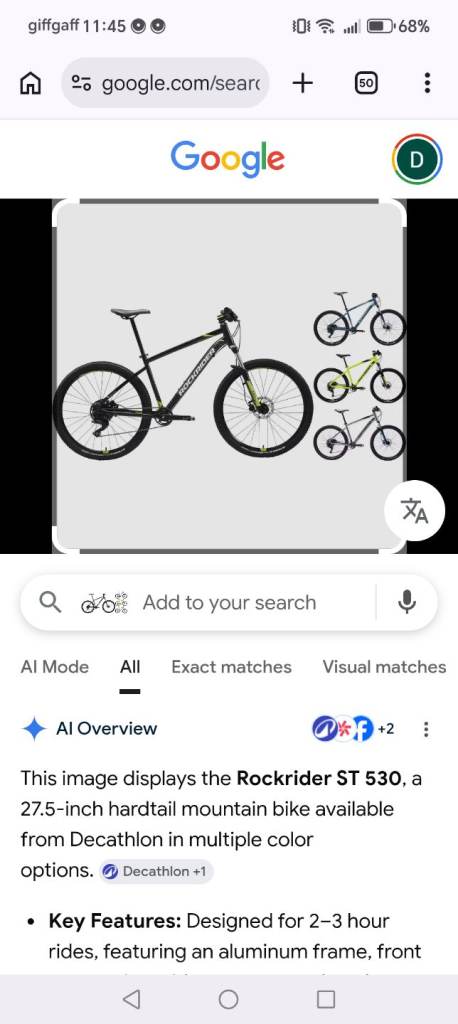
Task: Open a new tab with plus icon
Action: 302,83
